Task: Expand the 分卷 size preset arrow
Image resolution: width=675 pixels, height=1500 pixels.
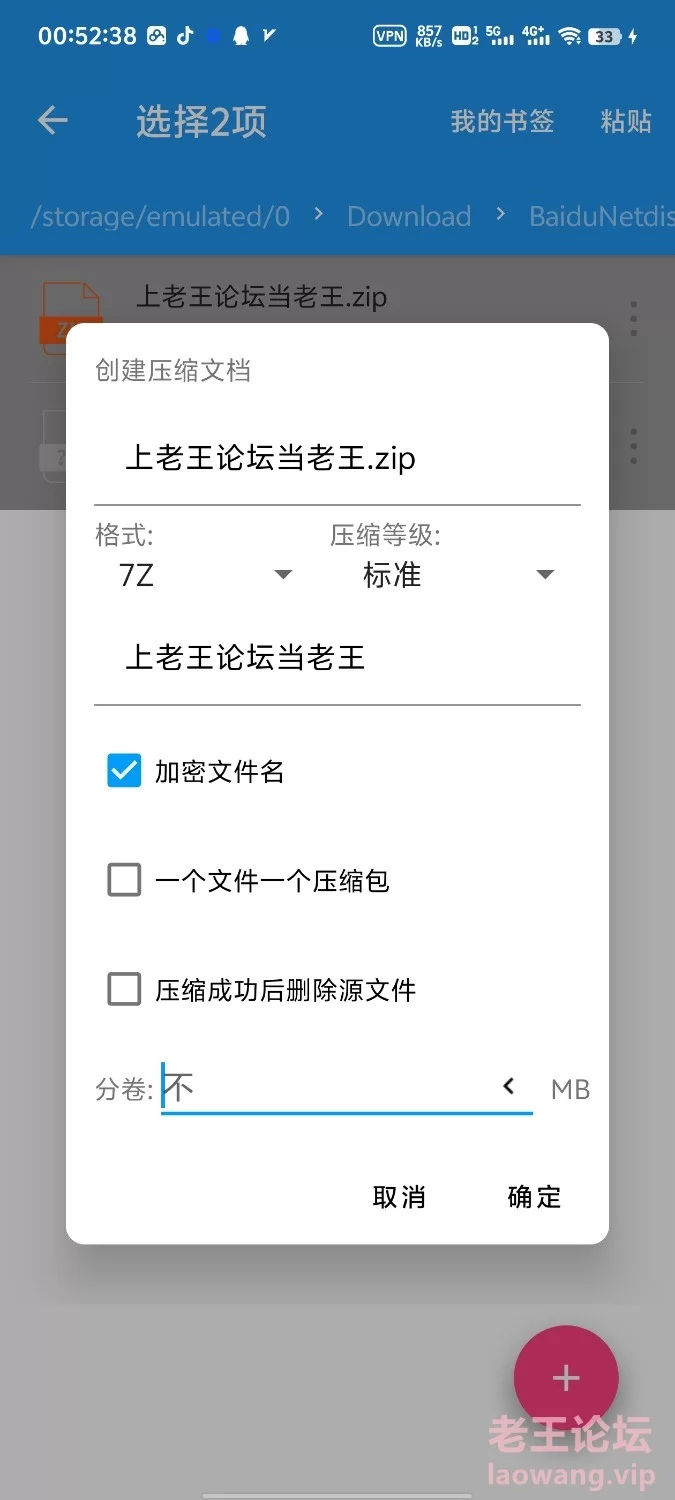Action: 508,1086
